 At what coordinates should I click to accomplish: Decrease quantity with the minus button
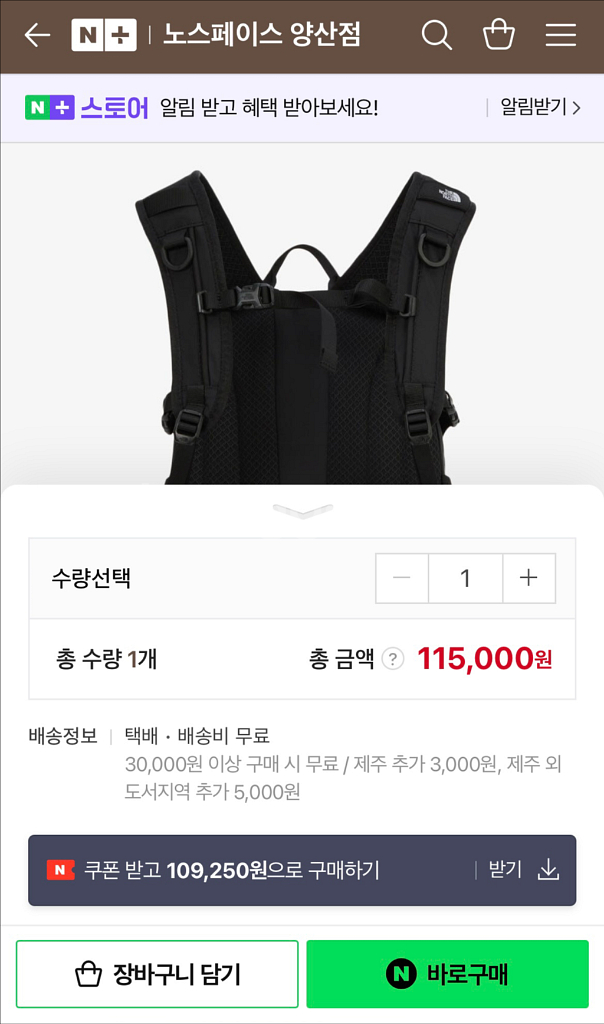[x=402, y=578]
